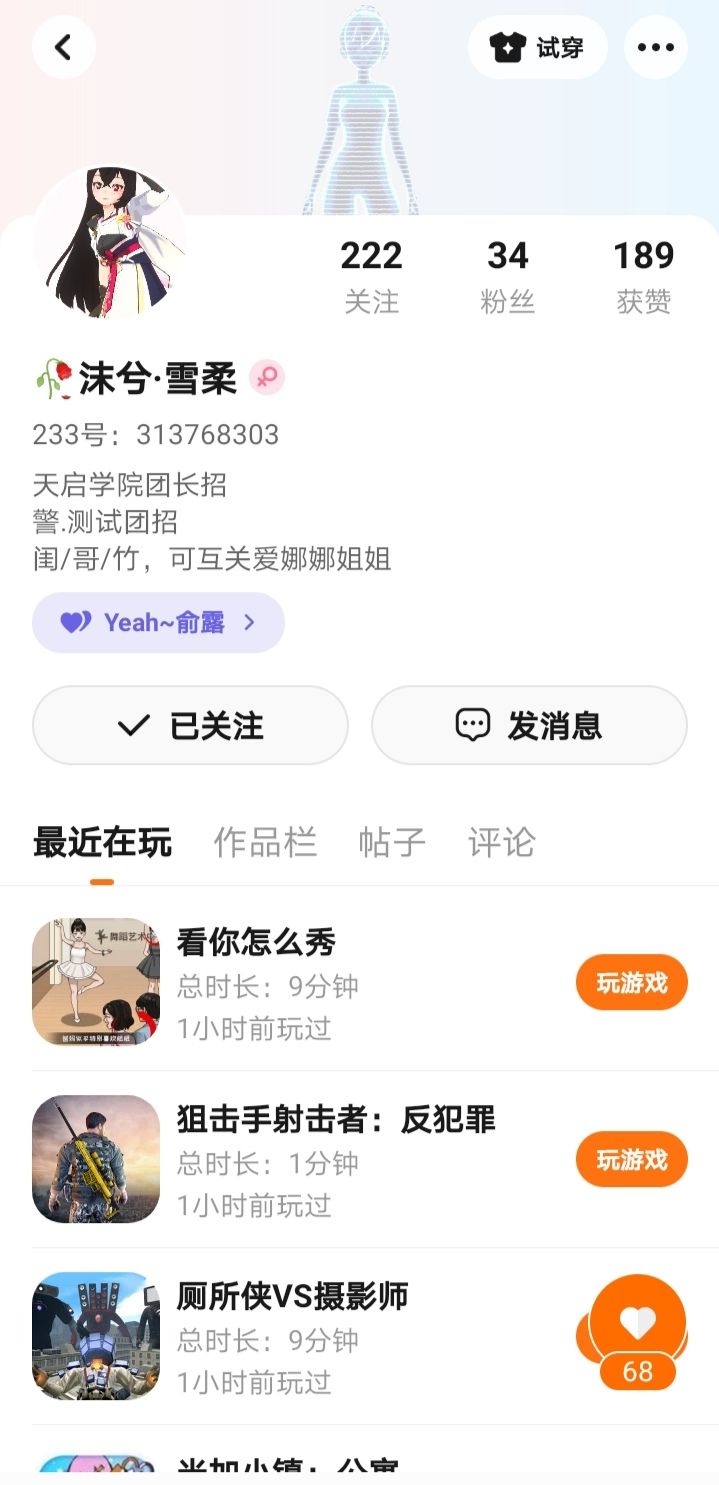The width and height of the screenshot is (719, 1485).
Task: Open the three-dot overflow menu
Action: point(655,47)
